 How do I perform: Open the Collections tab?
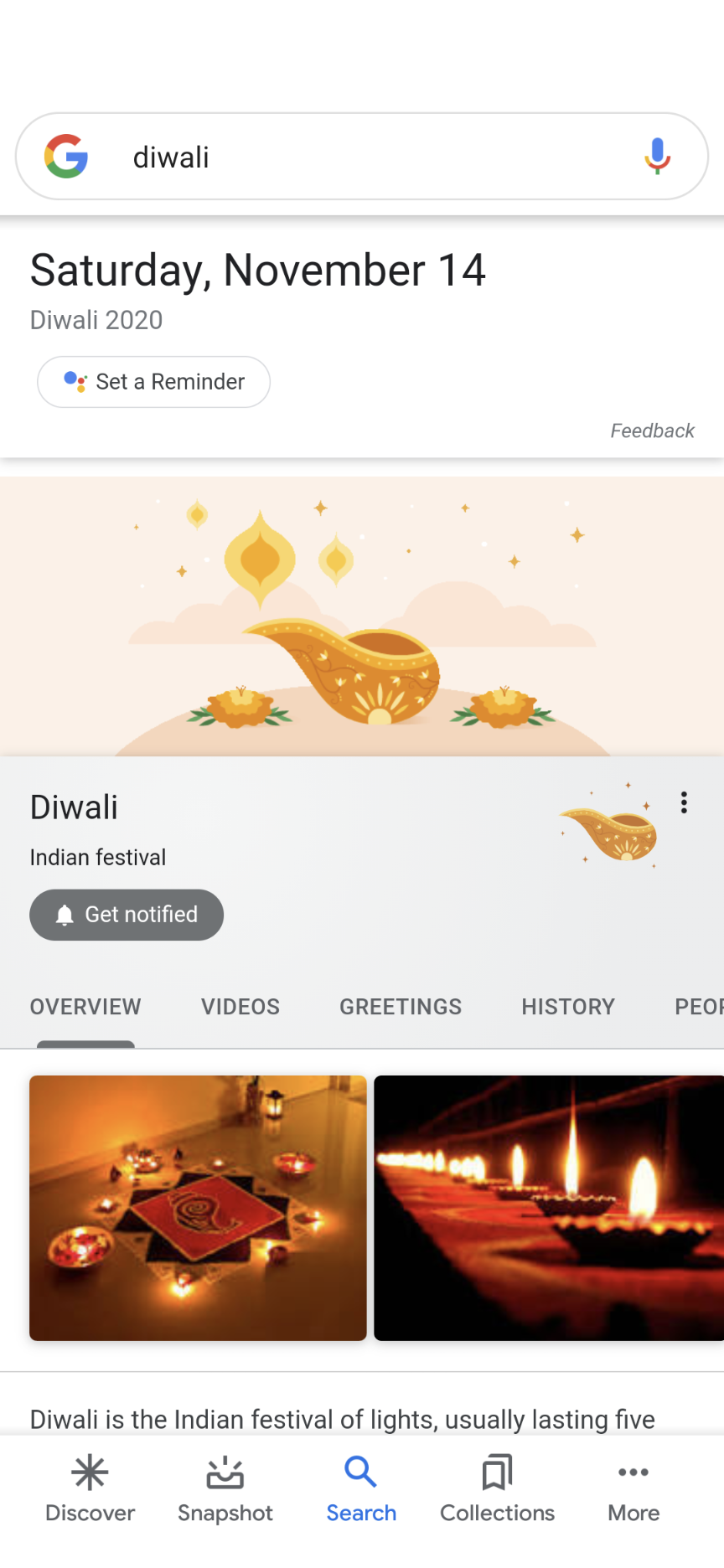coord(497,1489)
